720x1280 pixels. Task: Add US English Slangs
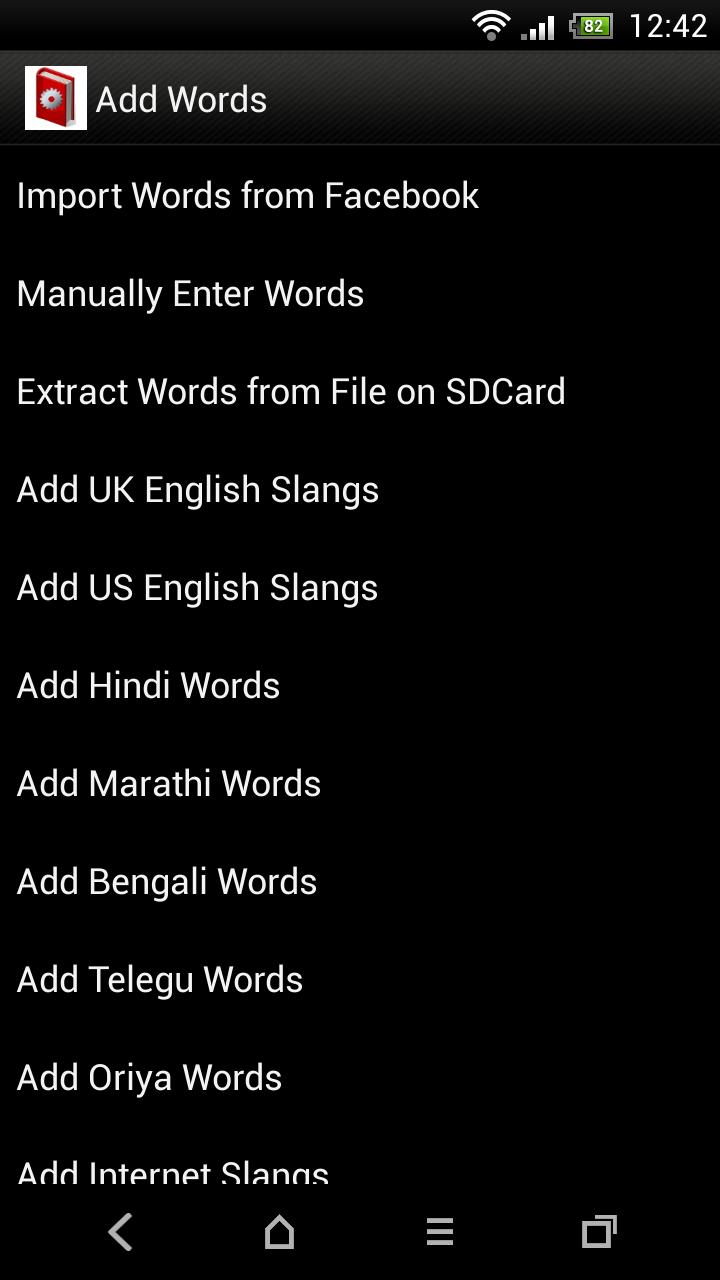[x=198, y=588]
